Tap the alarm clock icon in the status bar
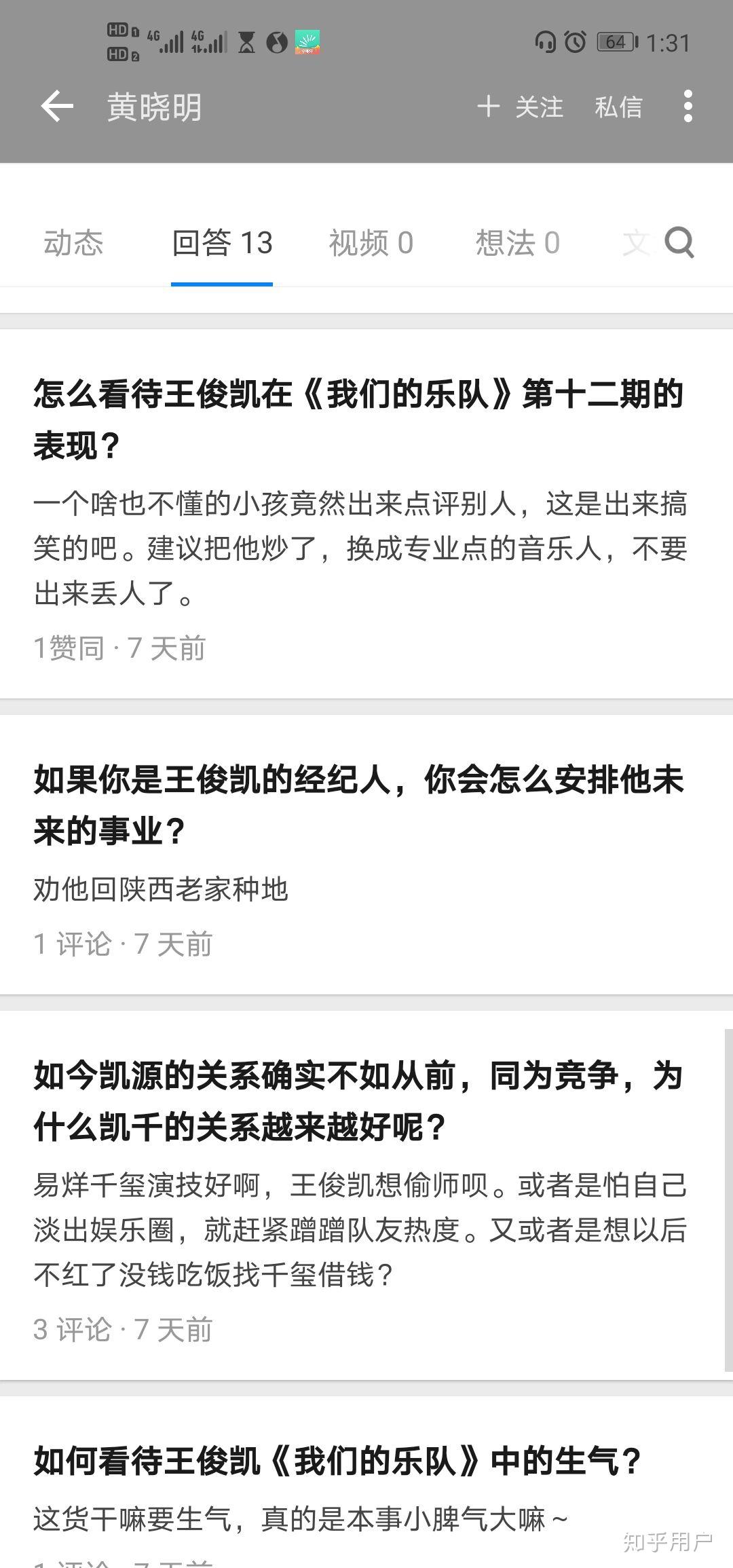Image resolution: width=733 pixels, height=1568 pixels. [574, 43]
